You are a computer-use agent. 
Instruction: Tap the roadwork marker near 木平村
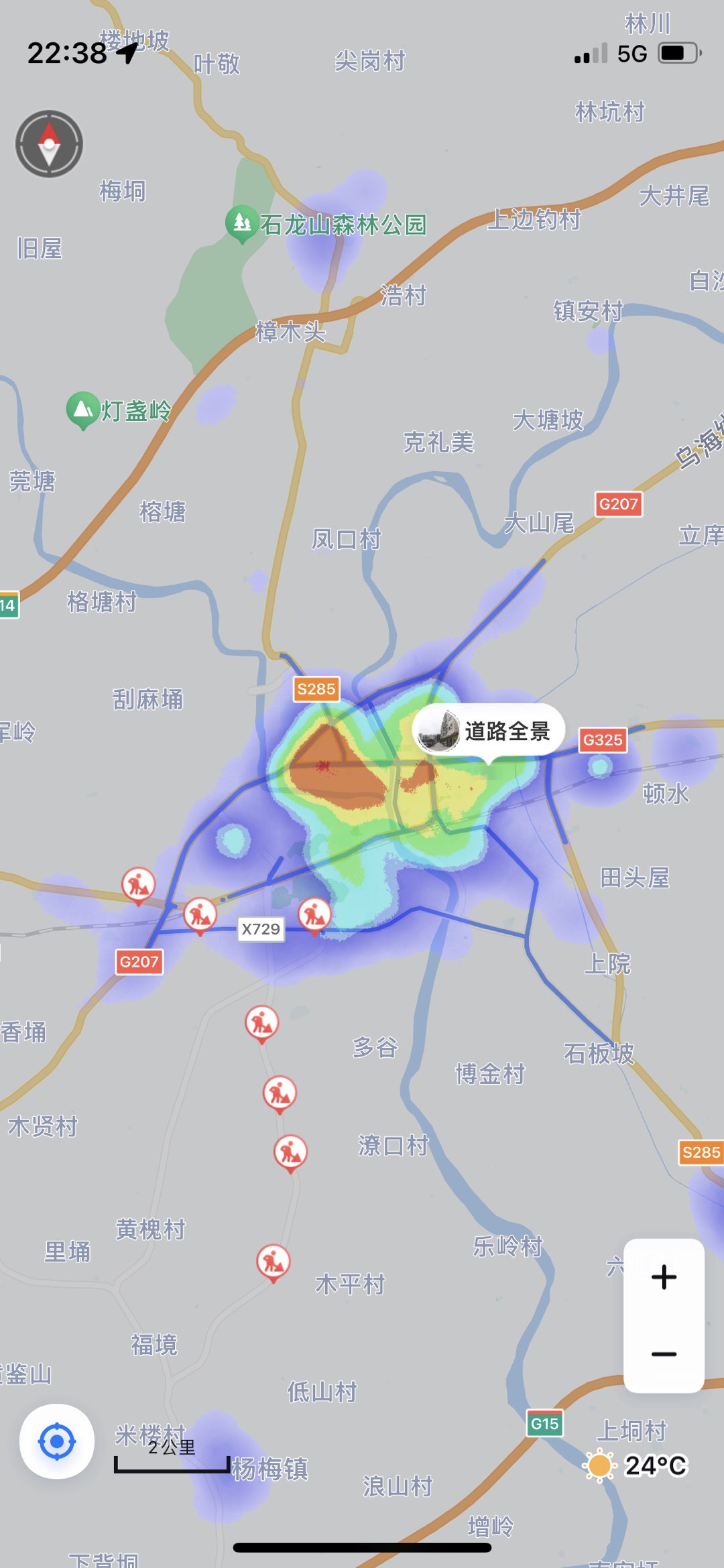[274, 1262]
